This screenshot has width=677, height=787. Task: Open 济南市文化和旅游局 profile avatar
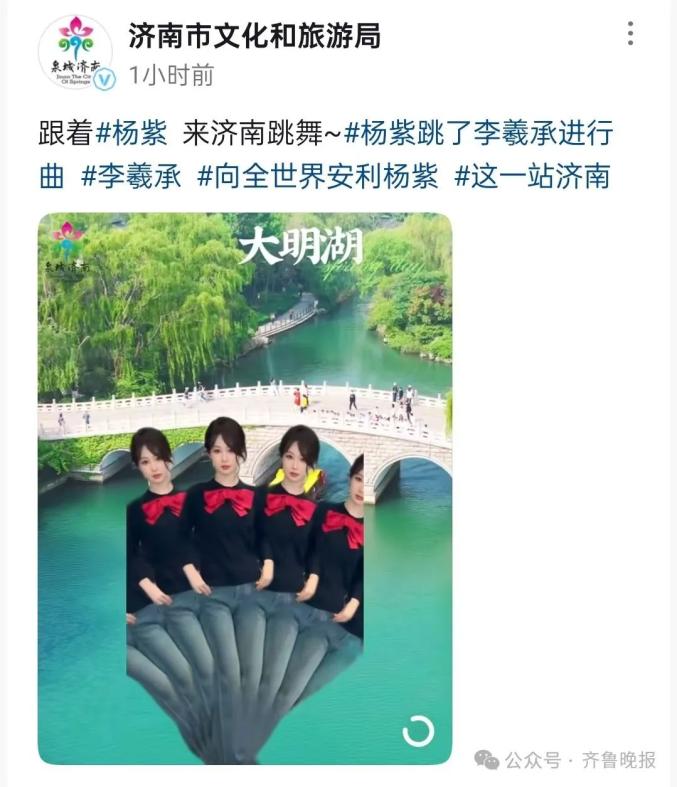click(x=76, y=52)
